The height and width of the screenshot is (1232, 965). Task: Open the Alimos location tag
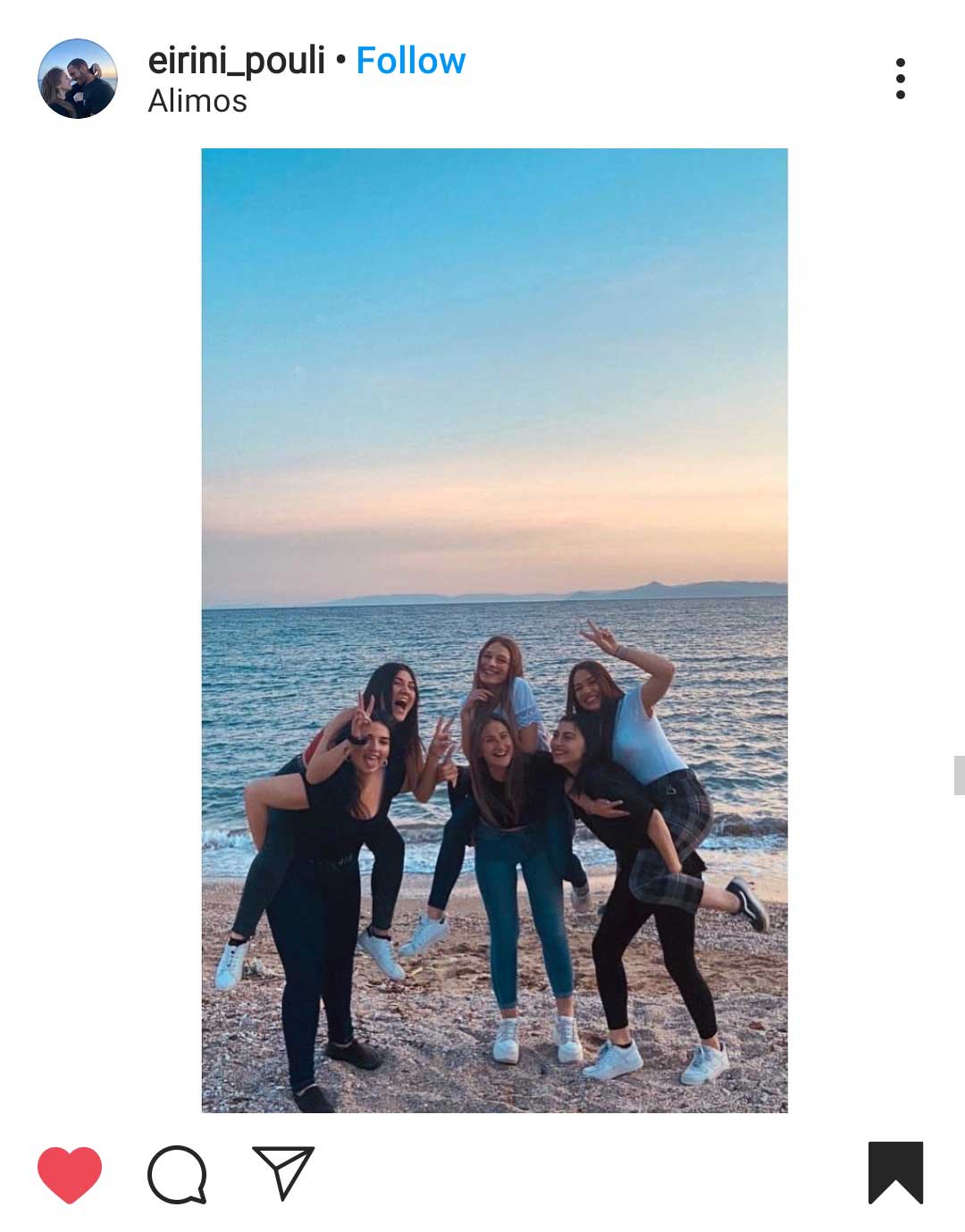[x=197, y=101]
